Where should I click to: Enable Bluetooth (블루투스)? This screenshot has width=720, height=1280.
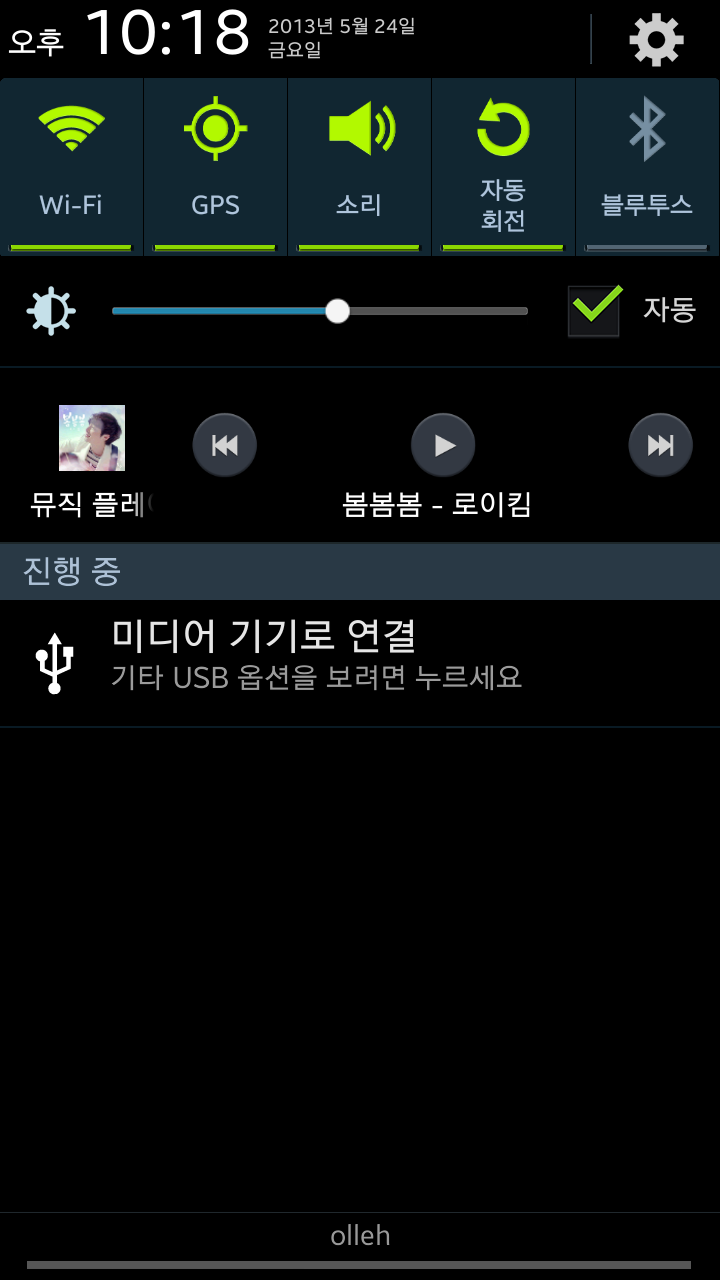coord(647,166)
